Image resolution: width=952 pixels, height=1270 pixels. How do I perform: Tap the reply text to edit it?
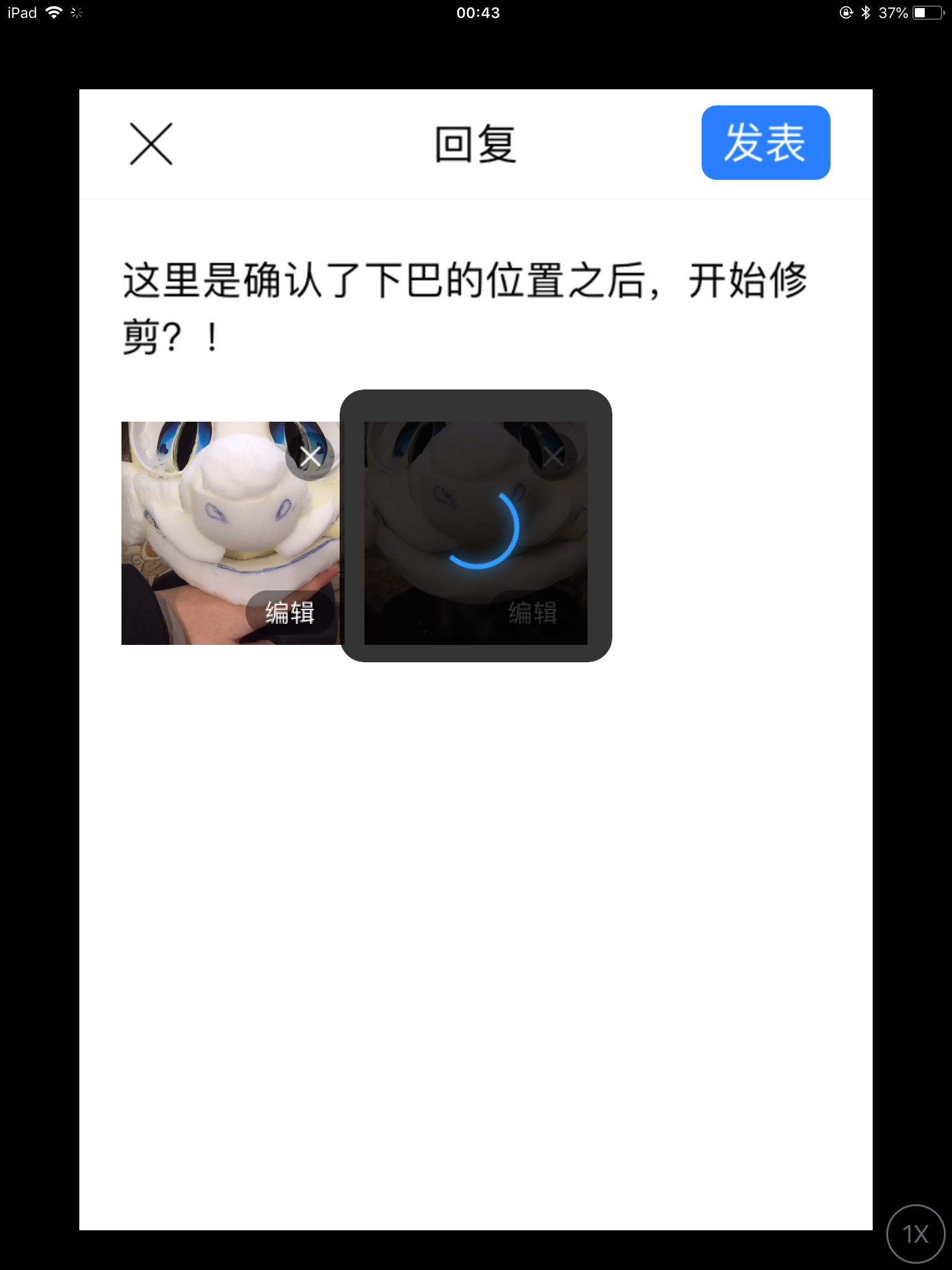[x=465, y=308]
